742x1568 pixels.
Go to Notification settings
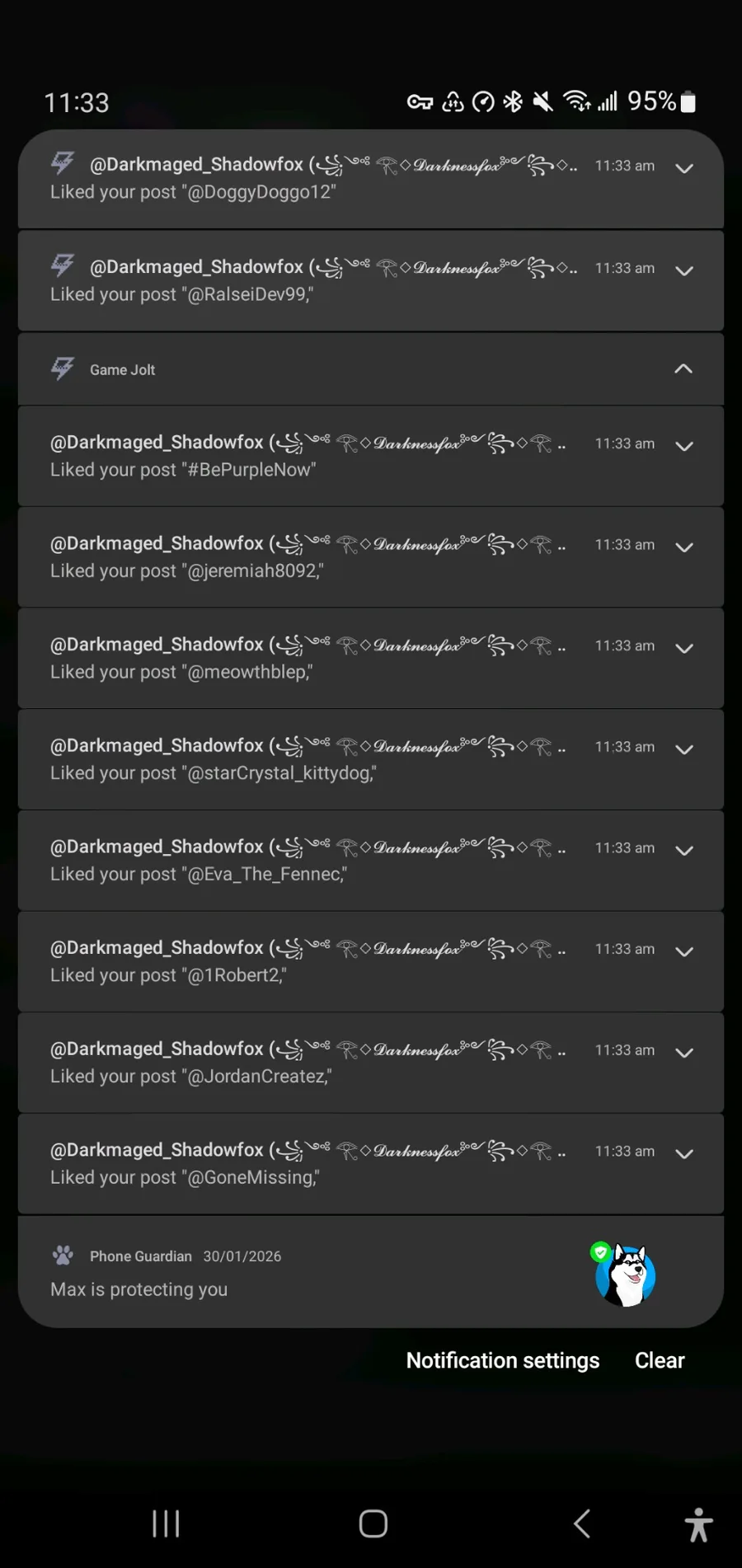[503, 1361]
